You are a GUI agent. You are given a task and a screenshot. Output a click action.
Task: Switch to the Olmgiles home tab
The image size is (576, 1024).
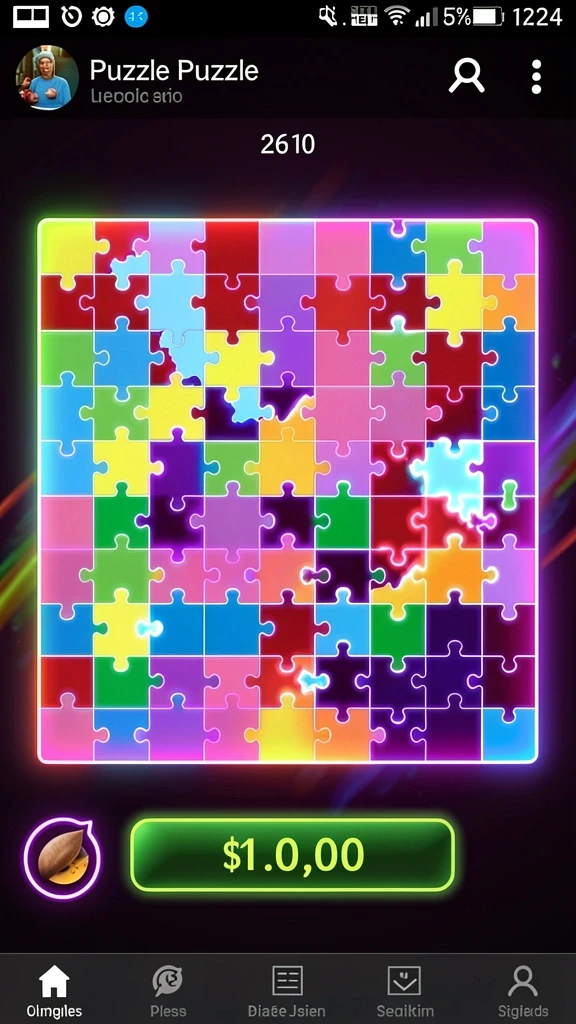pyautogui.click(x=54, y=992)
